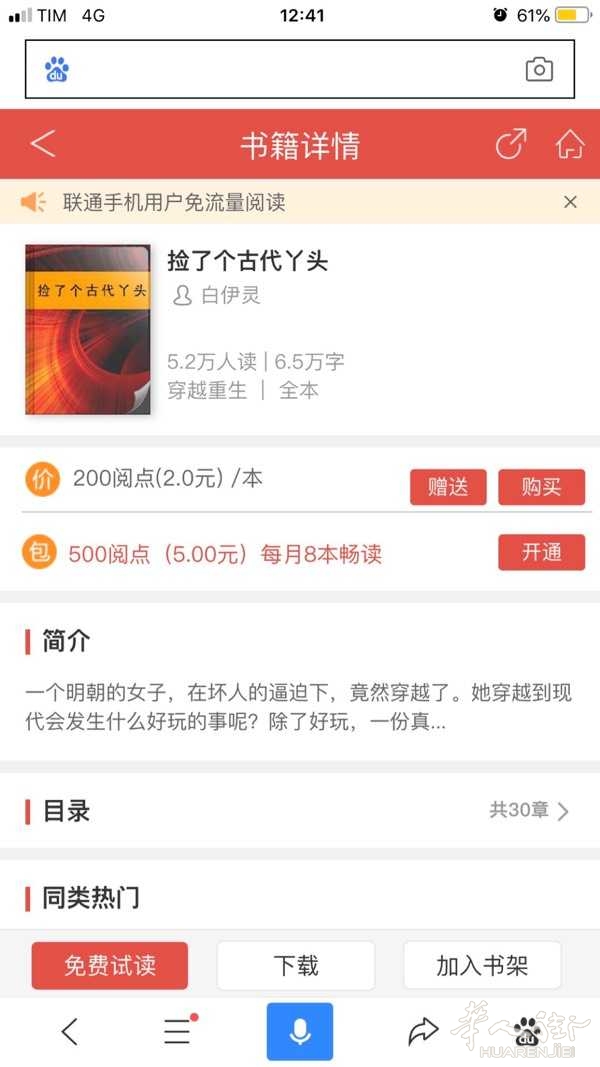
Task: Tap the browser share arrow at bottom
Action: tap(422, 1032)
